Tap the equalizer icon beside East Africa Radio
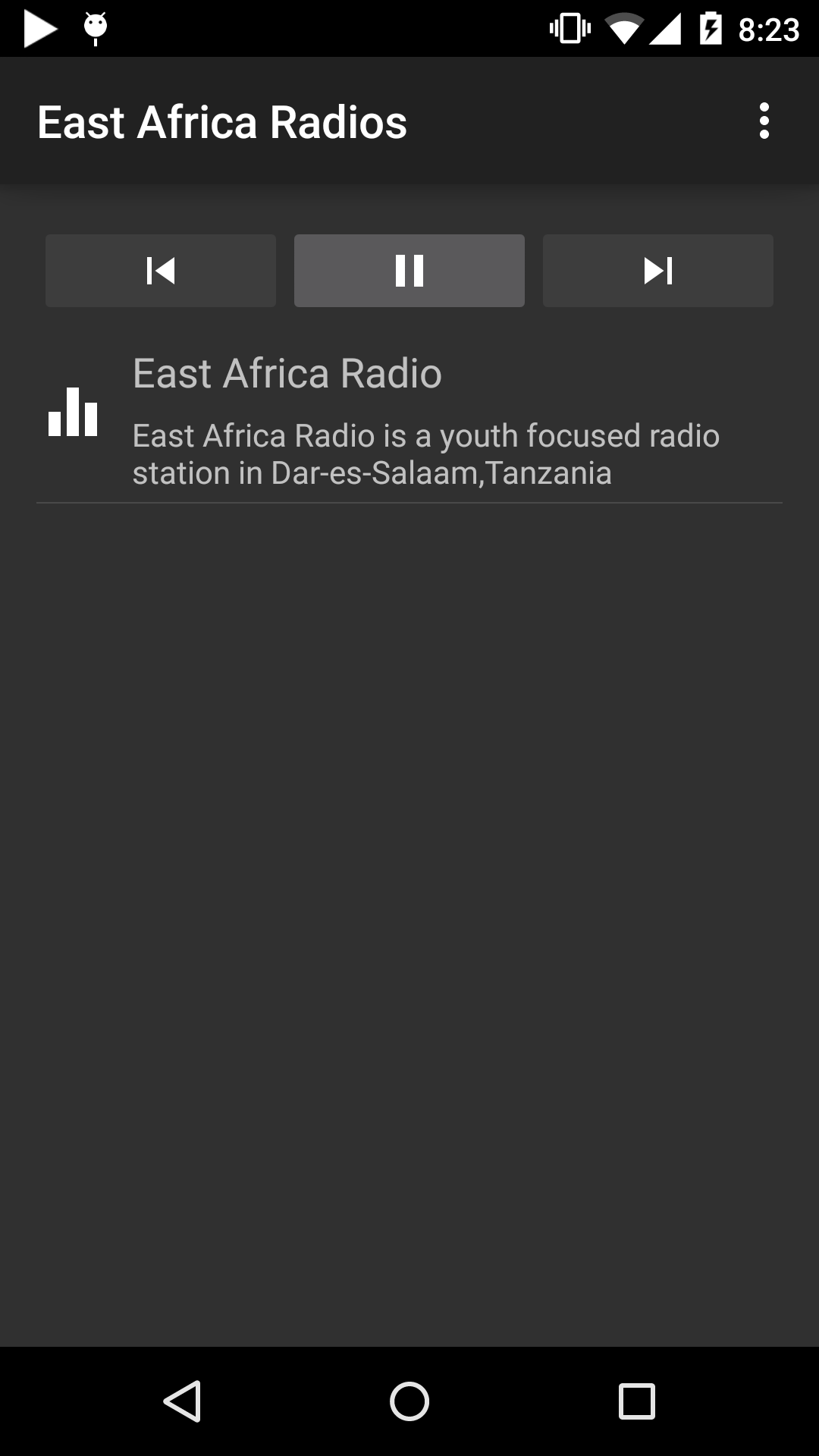The image size is (819, 1456). pyautogui.click(x=72, y=414)
